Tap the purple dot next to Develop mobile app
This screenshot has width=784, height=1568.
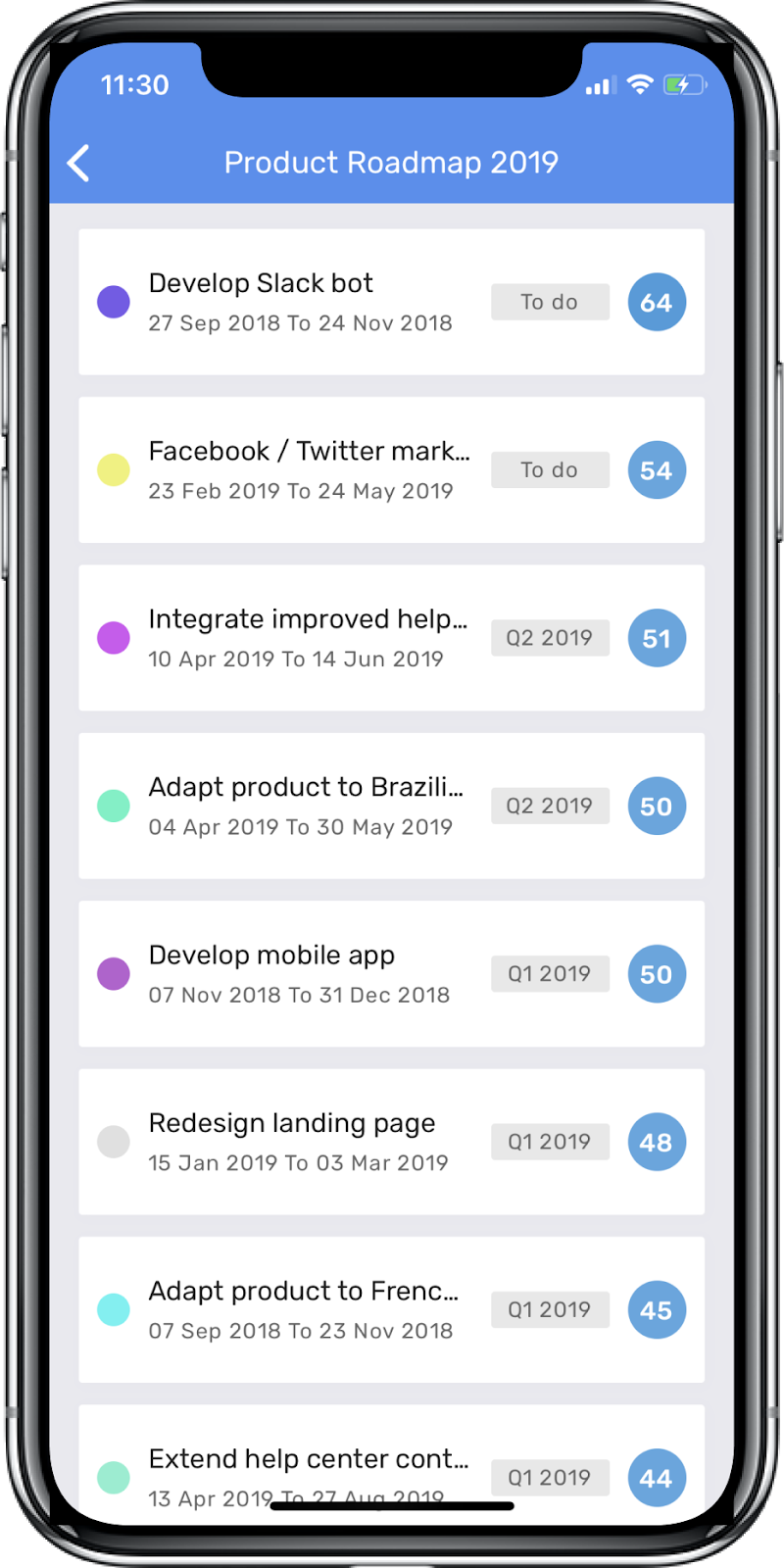point(113,973)
